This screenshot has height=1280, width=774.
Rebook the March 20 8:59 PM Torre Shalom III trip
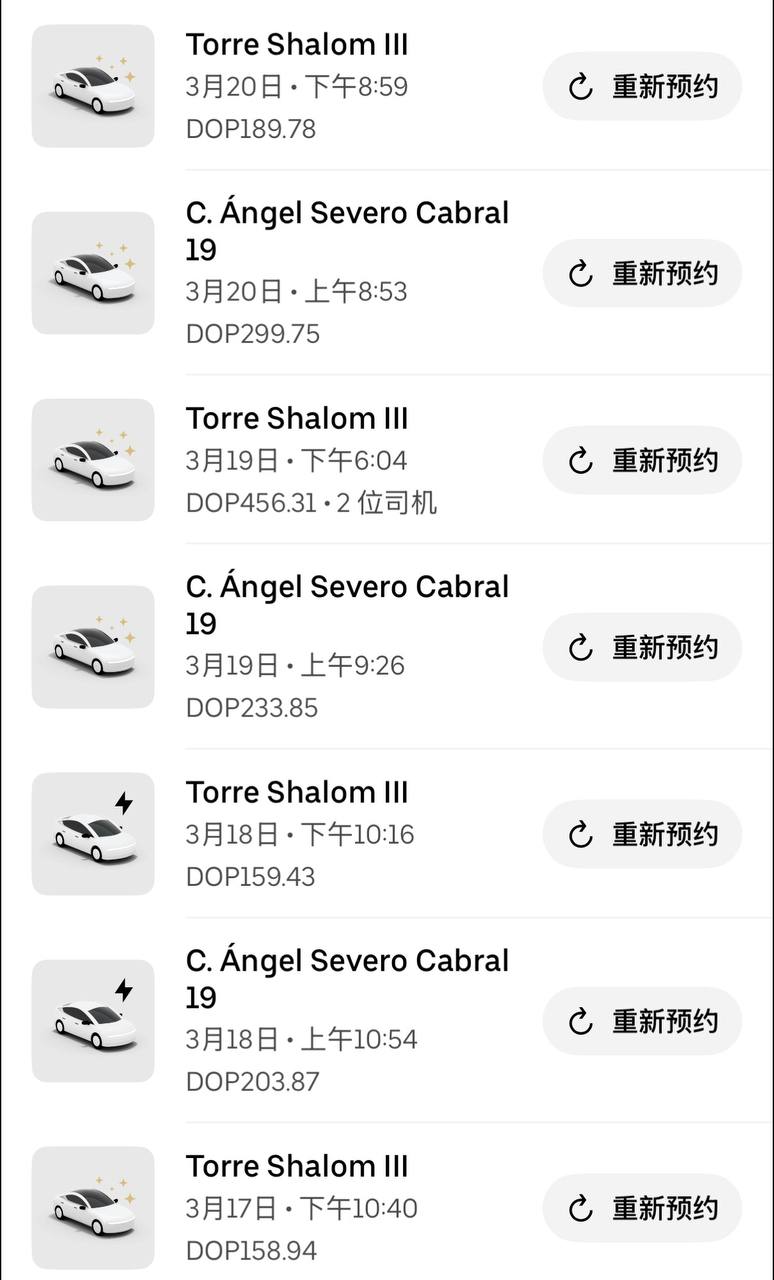click(642, 86)
